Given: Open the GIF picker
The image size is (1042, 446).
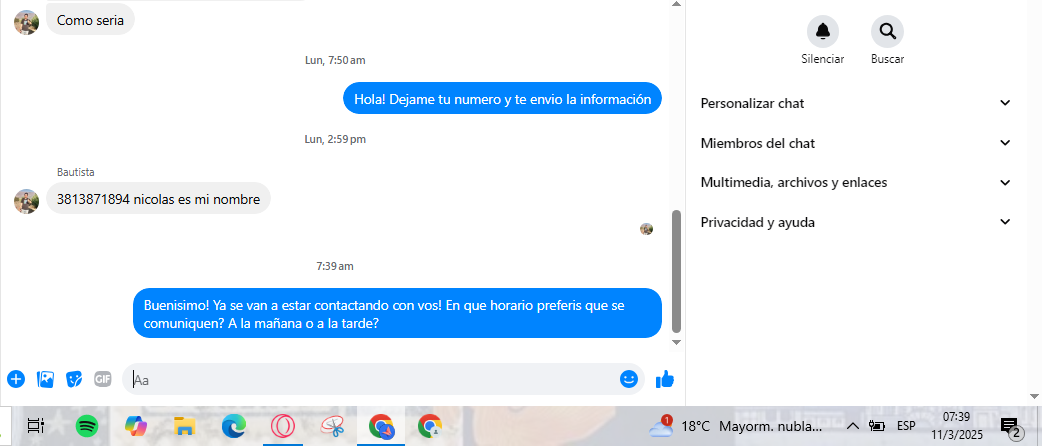Looking at the screenshot, I should click(x=102, y=379).
